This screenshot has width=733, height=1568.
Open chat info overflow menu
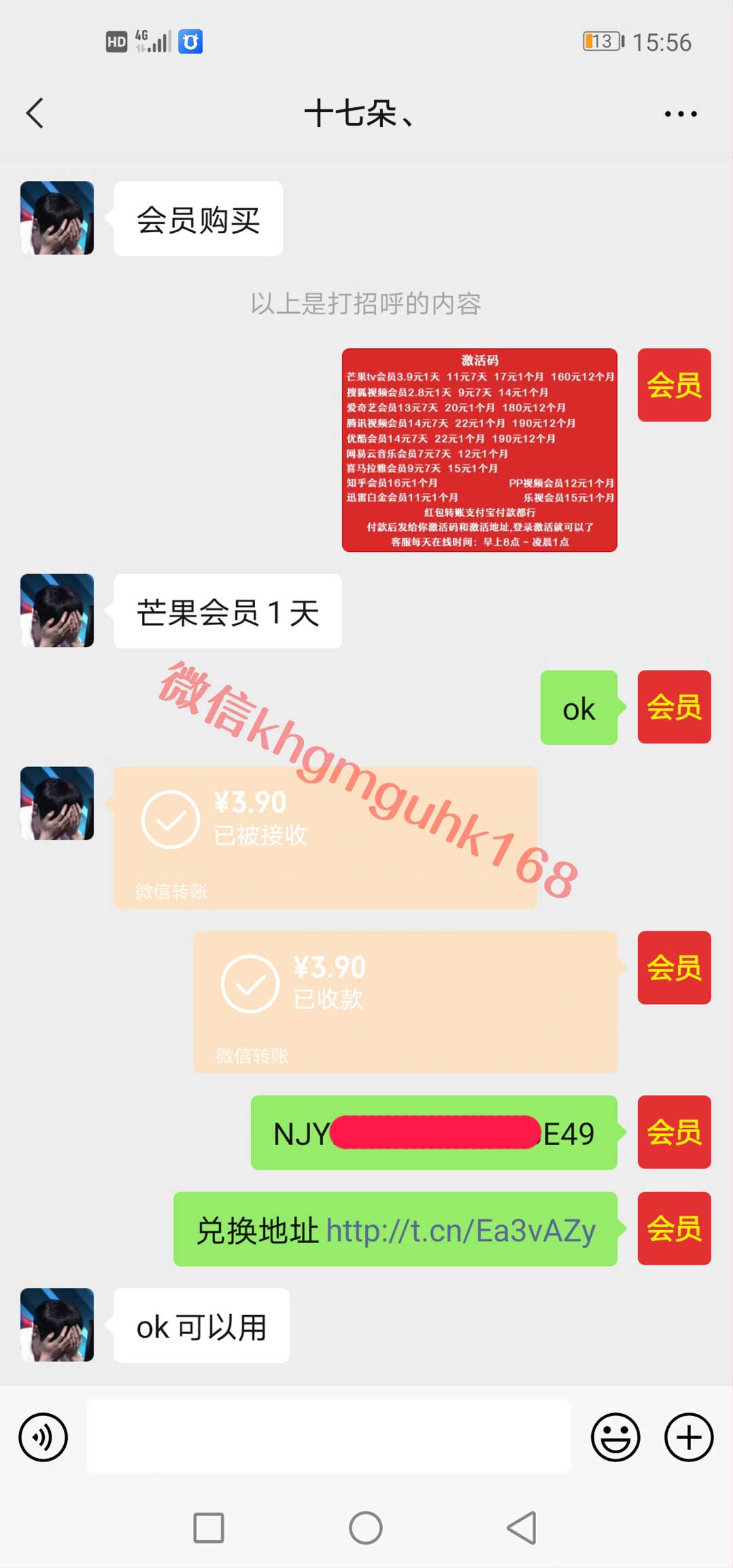click(x=680, y=114)
